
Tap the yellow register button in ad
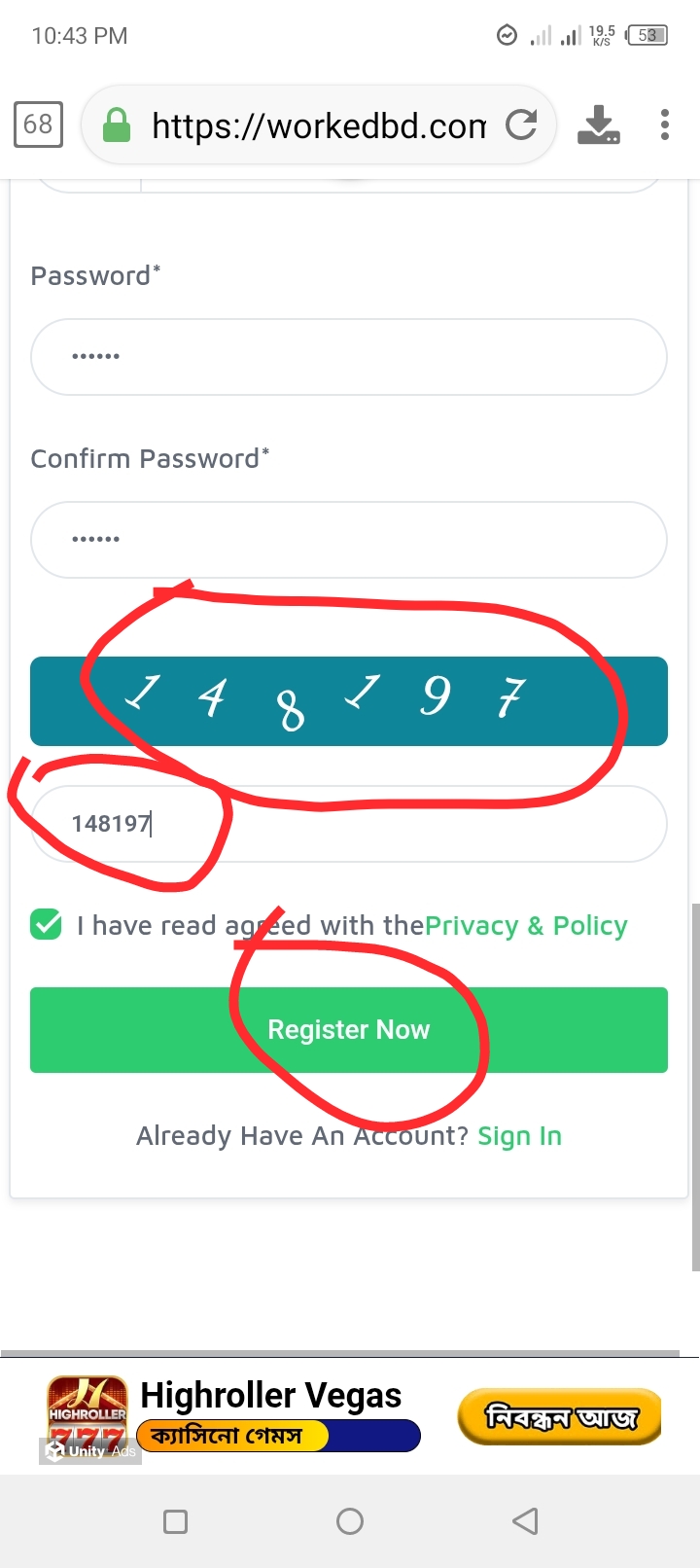[x=559, y=1417]
